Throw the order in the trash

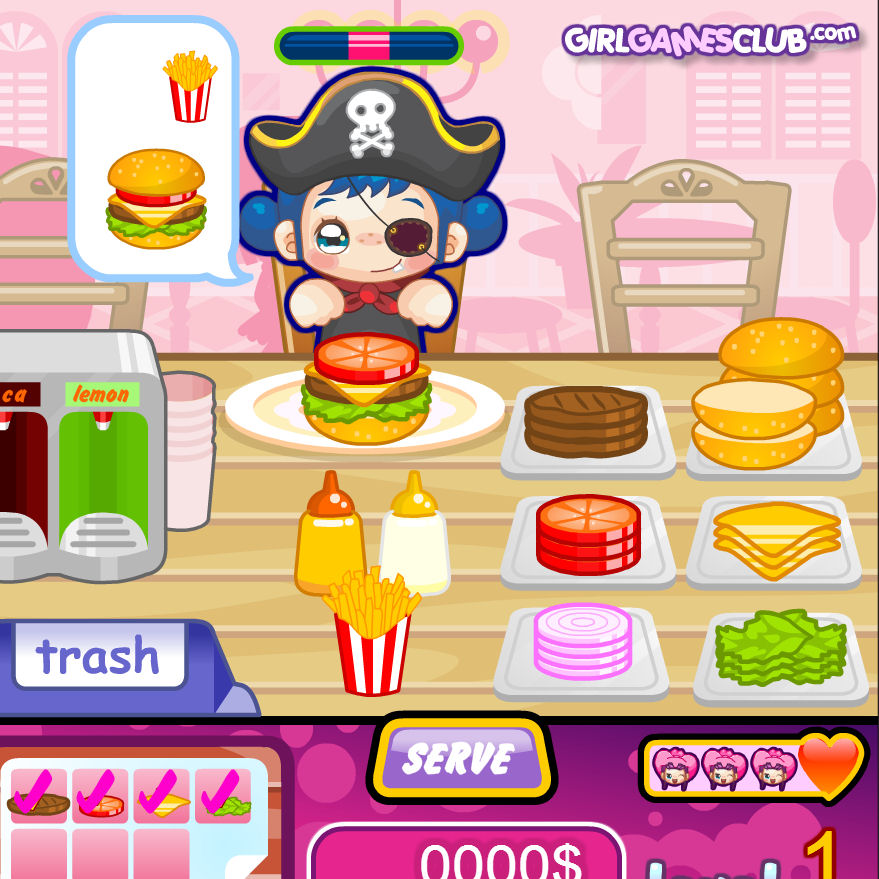pos(100,657)
